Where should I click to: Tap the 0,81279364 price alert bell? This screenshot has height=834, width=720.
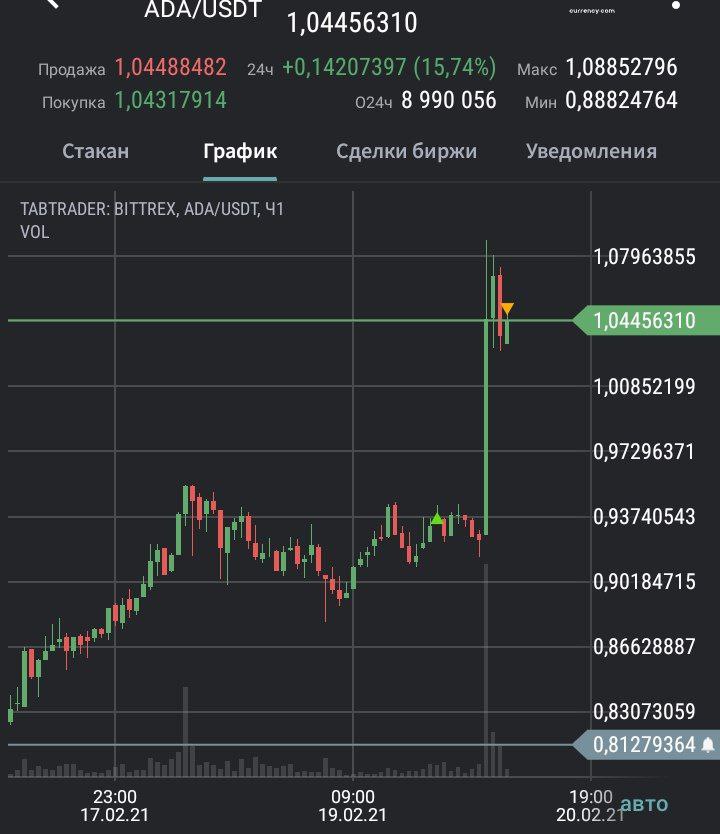pyautogui.click(x=708, y=744)
